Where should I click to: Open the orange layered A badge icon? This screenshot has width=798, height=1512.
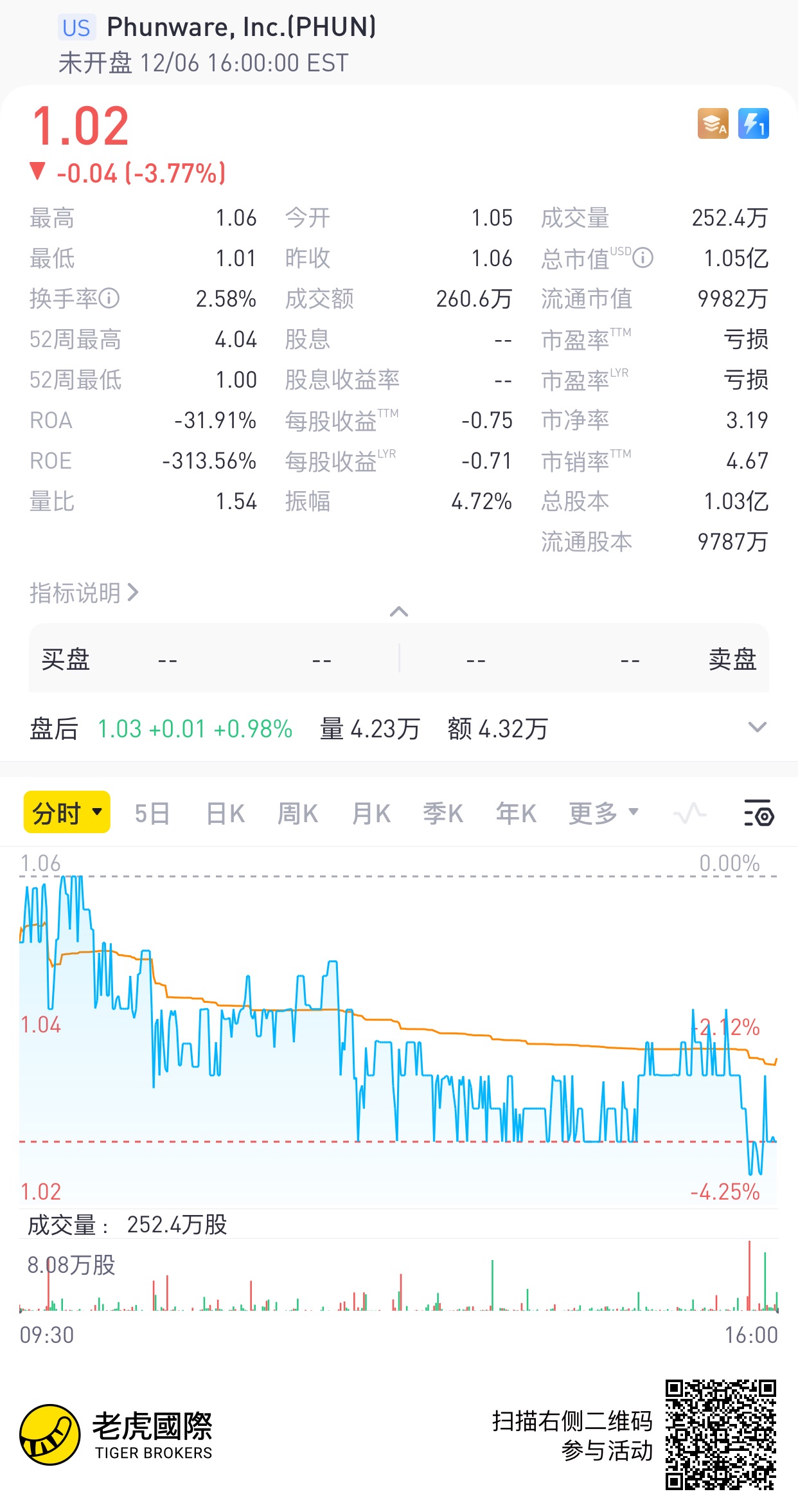tap(713, 123)
